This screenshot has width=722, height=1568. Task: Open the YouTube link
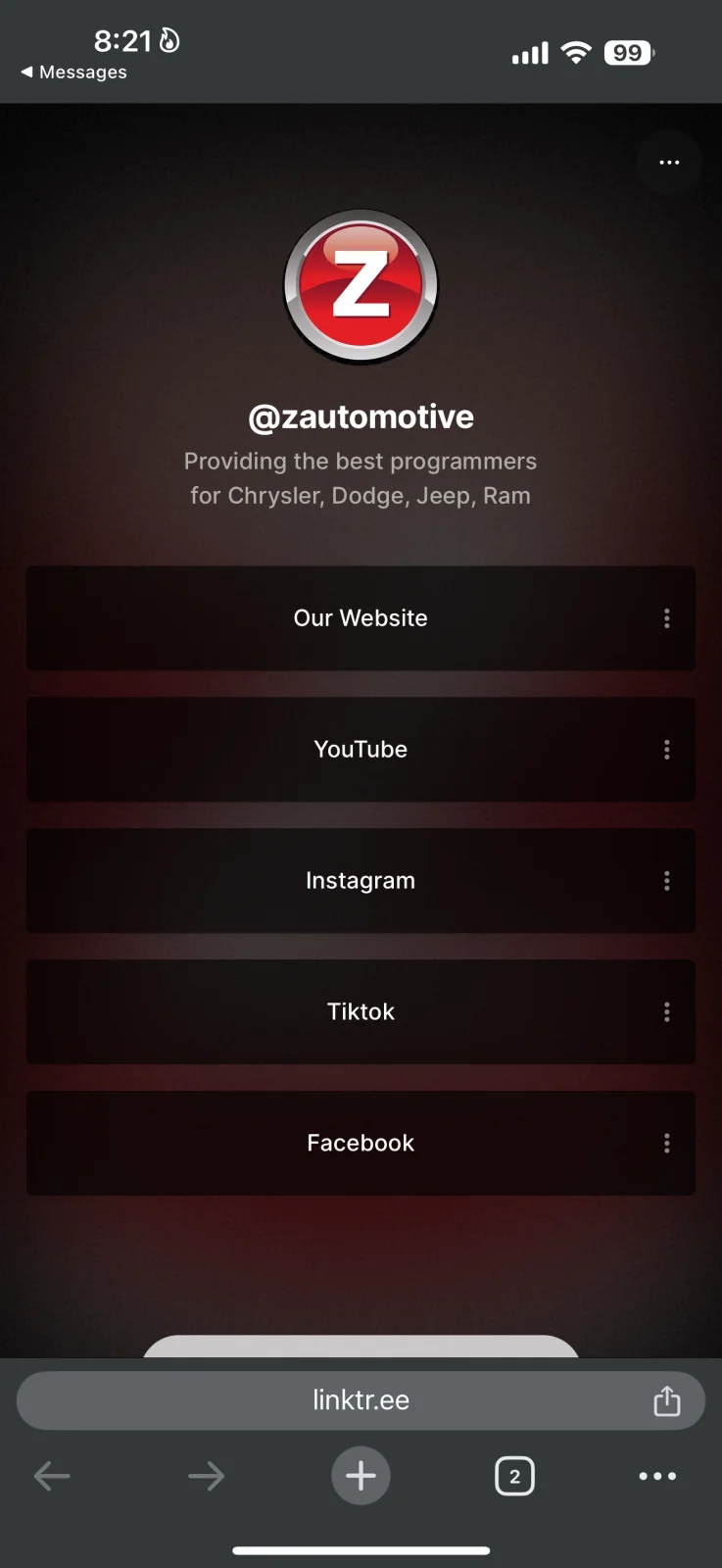361,750
